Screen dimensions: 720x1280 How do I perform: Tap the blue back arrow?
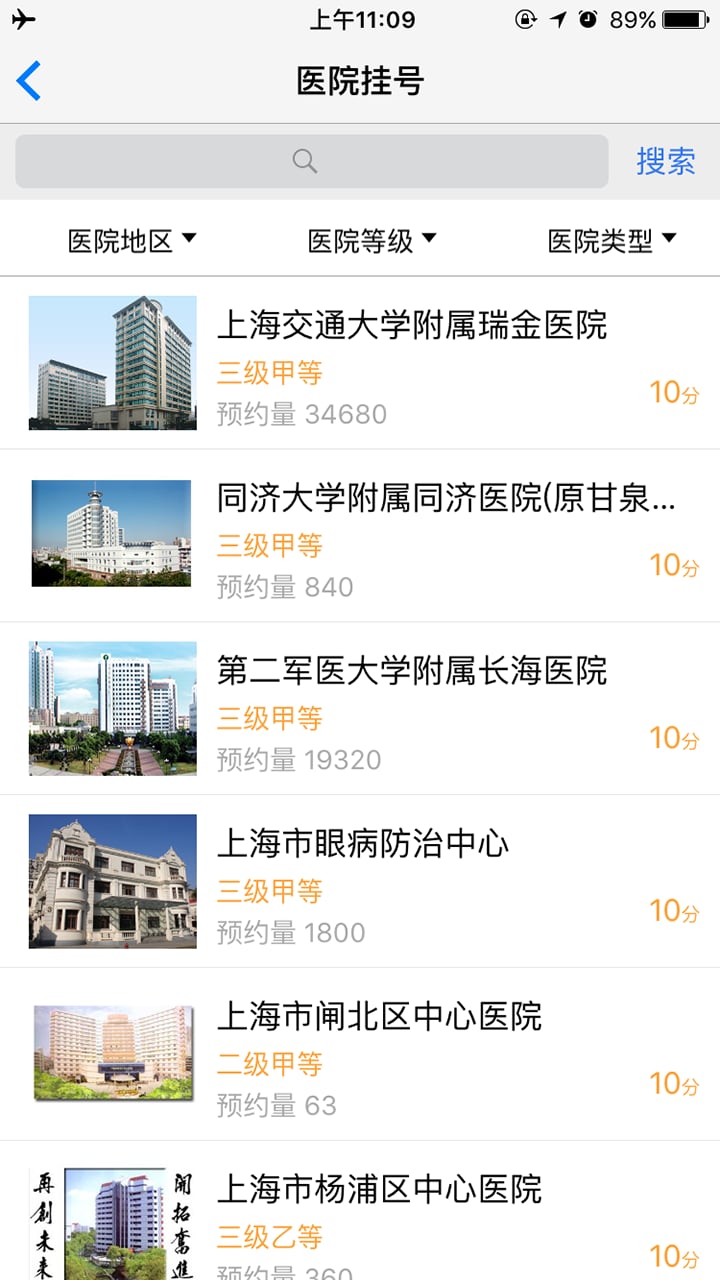click(28, 80)
